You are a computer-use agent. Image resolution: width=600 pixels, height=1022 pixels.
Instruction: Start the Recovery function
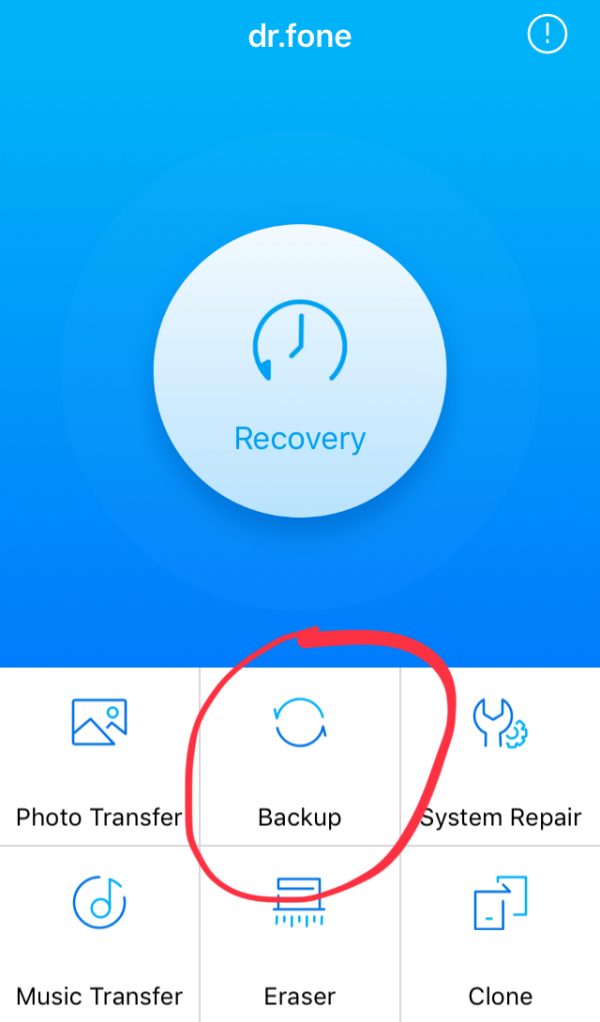300,371
